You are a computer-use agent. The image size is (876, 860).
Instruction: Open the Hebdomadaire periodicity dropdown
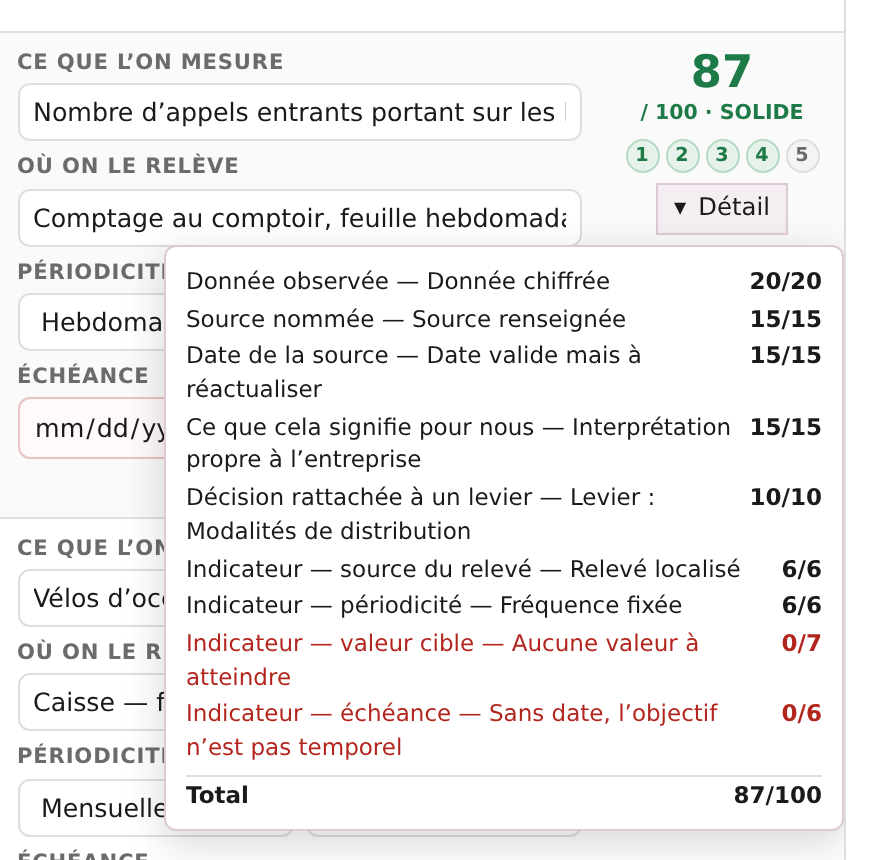point(92,322)
